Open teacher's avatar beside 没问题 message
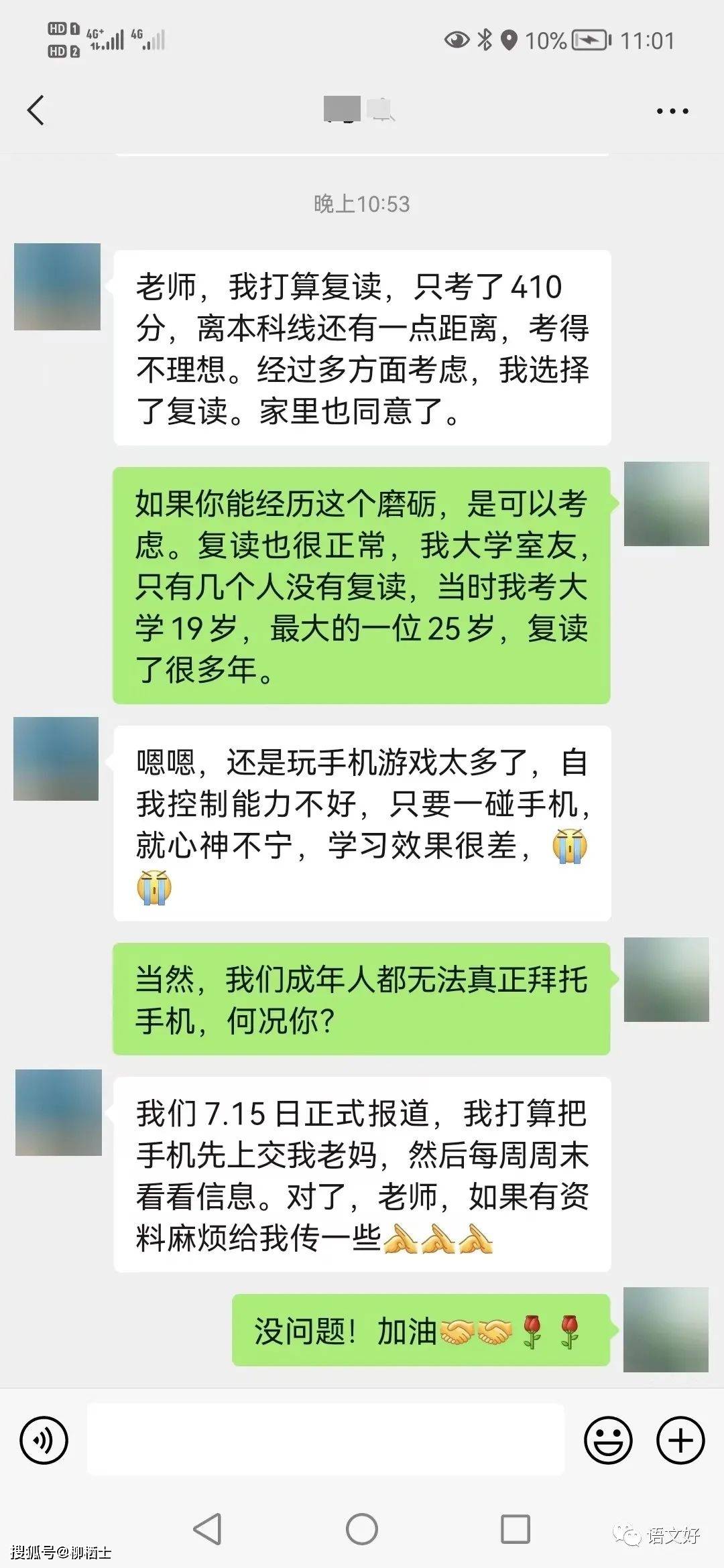This screenshot has width=724, height=1568. point(666,1329)
